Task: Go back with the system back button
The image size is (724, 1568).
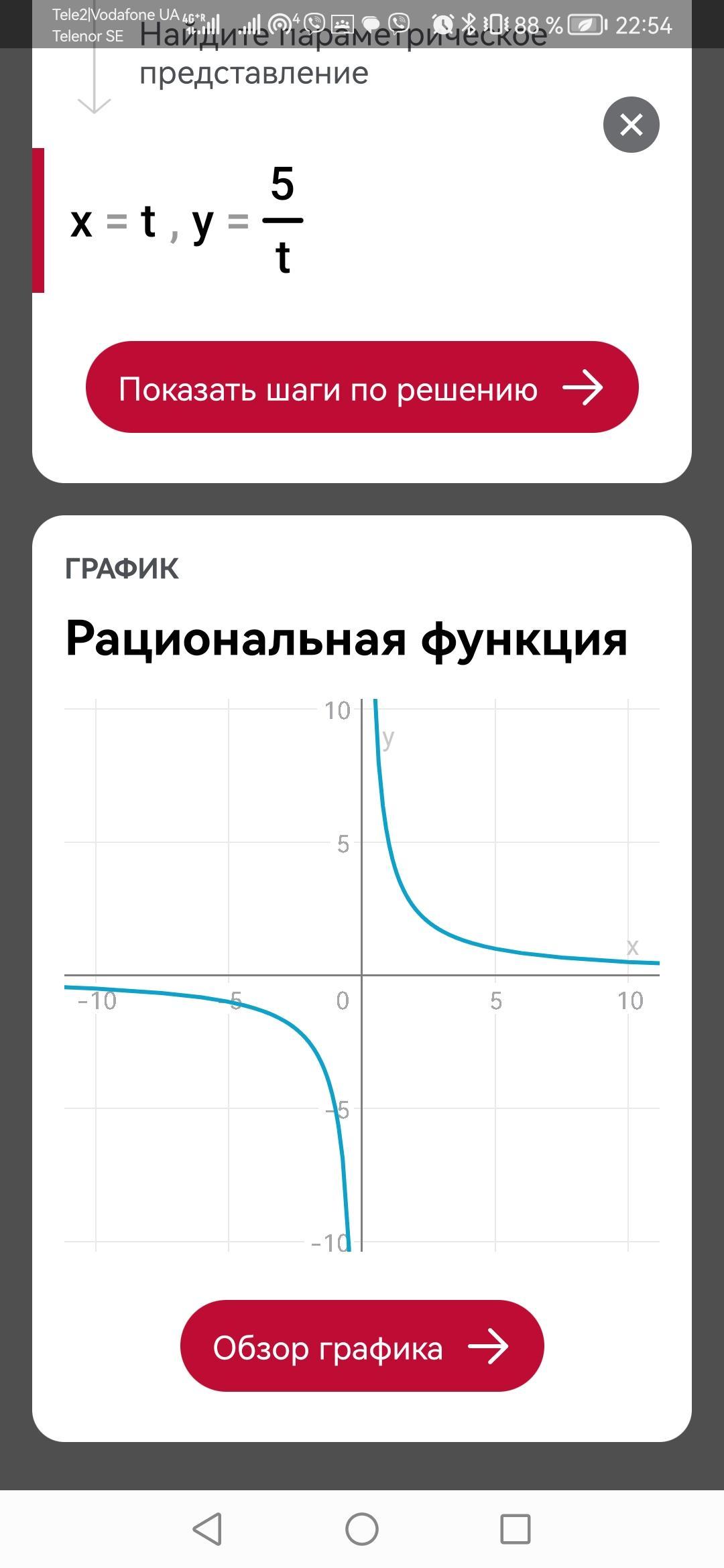Action: point(207,1529)
